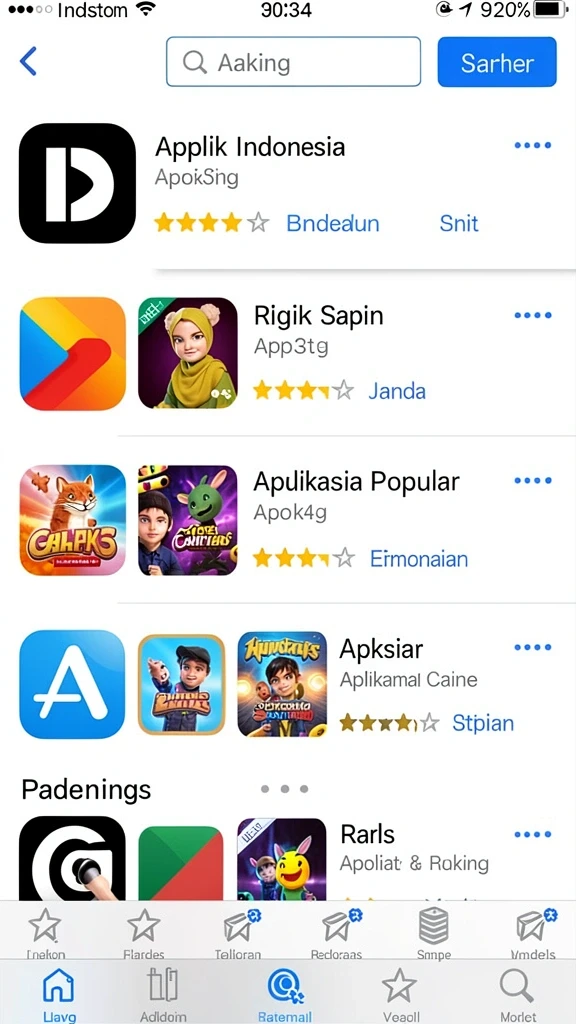Image resolution: width=576 pixels, height=1024 pixels.
Task: Tap the three dots beside Padenings
Action: [285, 789]
